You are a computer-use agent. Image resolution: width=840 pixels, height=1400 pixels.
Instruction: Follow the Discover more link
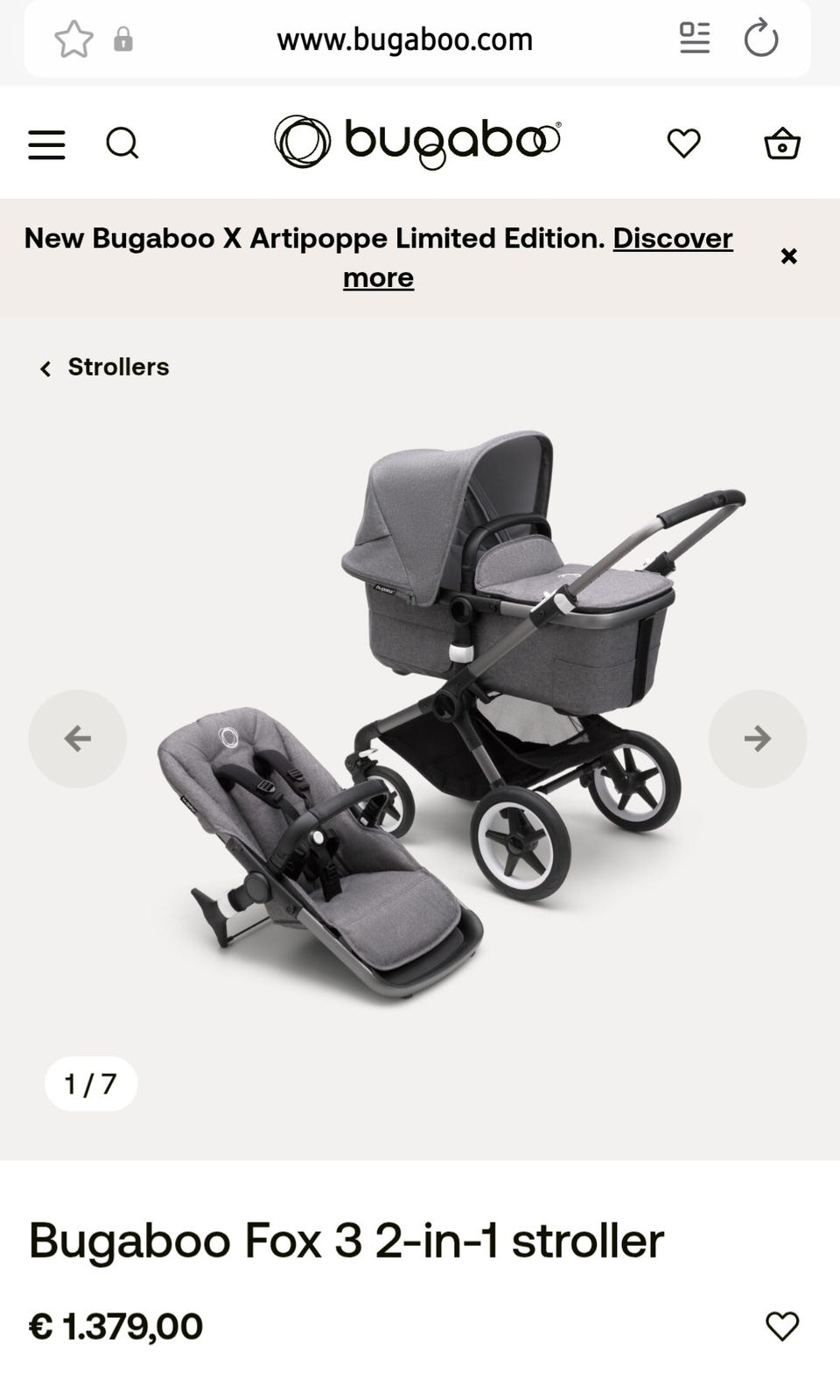tap(672, 239)
